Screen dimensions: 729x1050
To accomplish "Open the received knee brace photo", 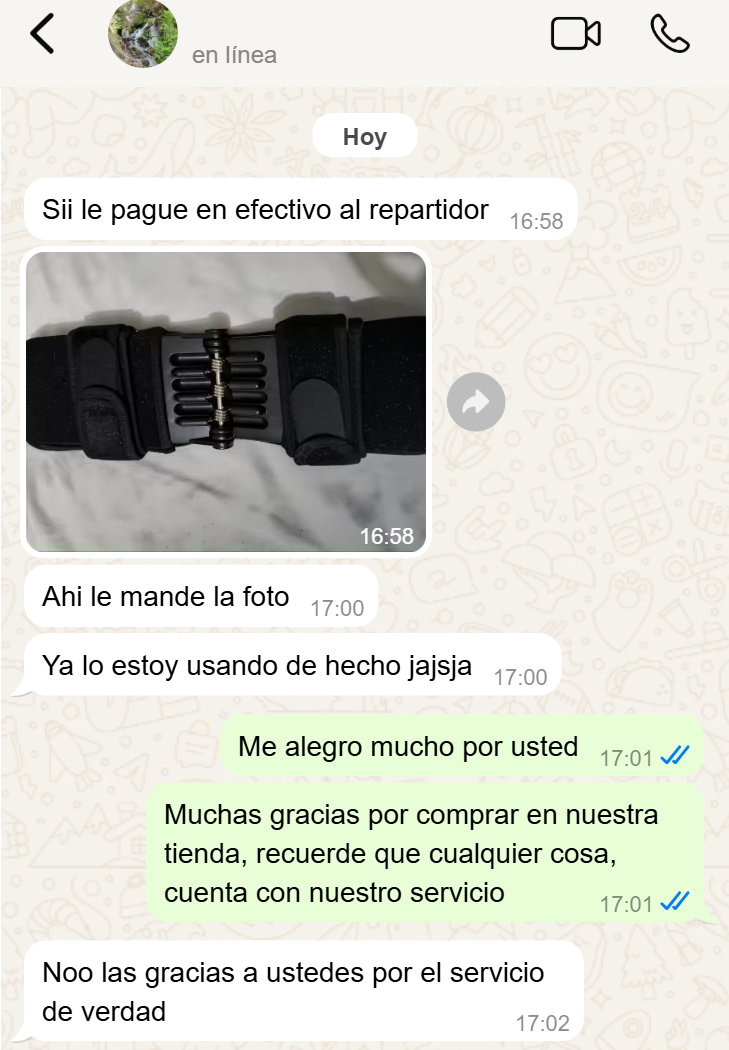I will pyautogui.click(x=226, y=400).
